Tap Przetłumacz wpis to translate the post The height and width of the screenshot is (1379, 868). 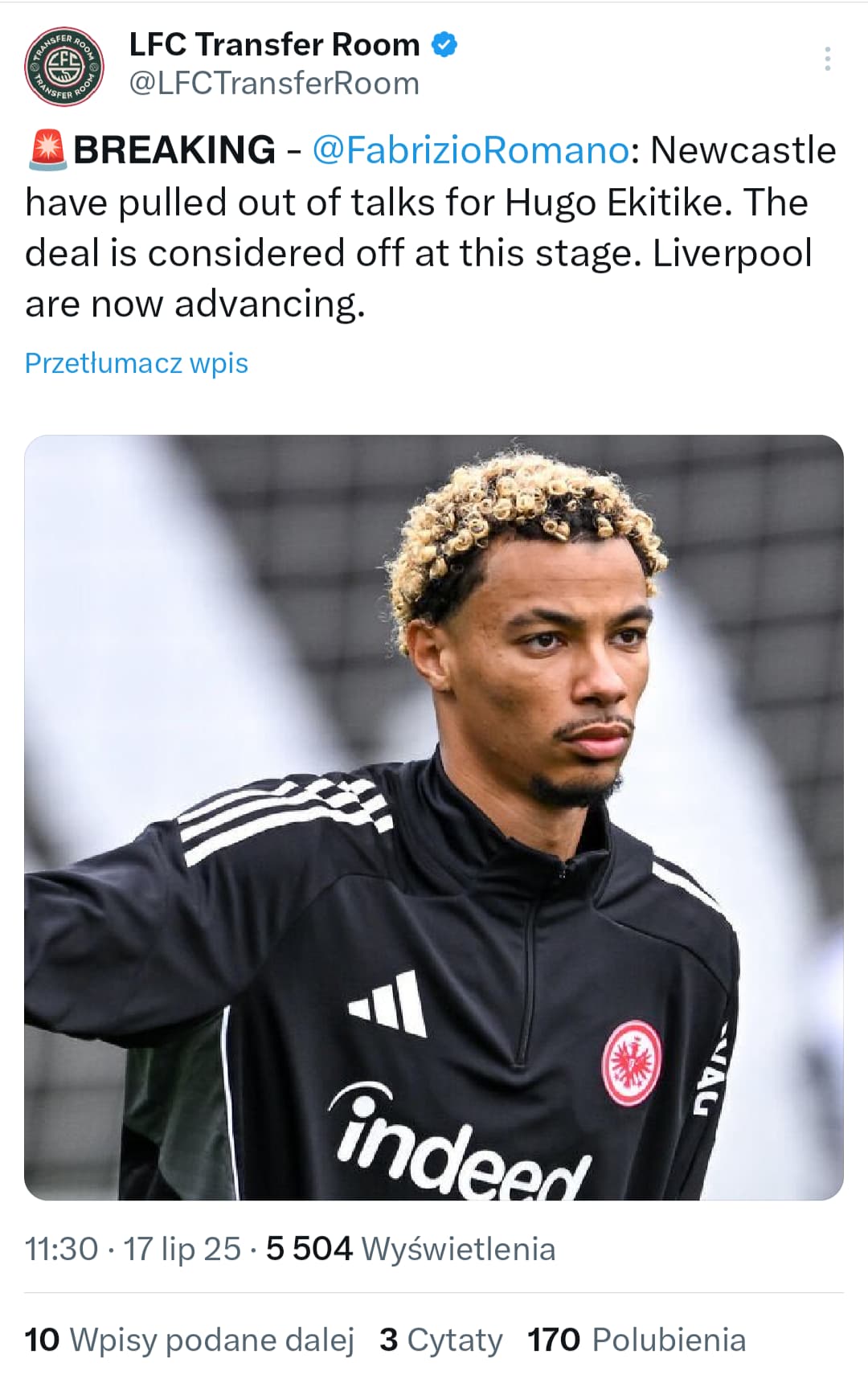tap(137, 363)
